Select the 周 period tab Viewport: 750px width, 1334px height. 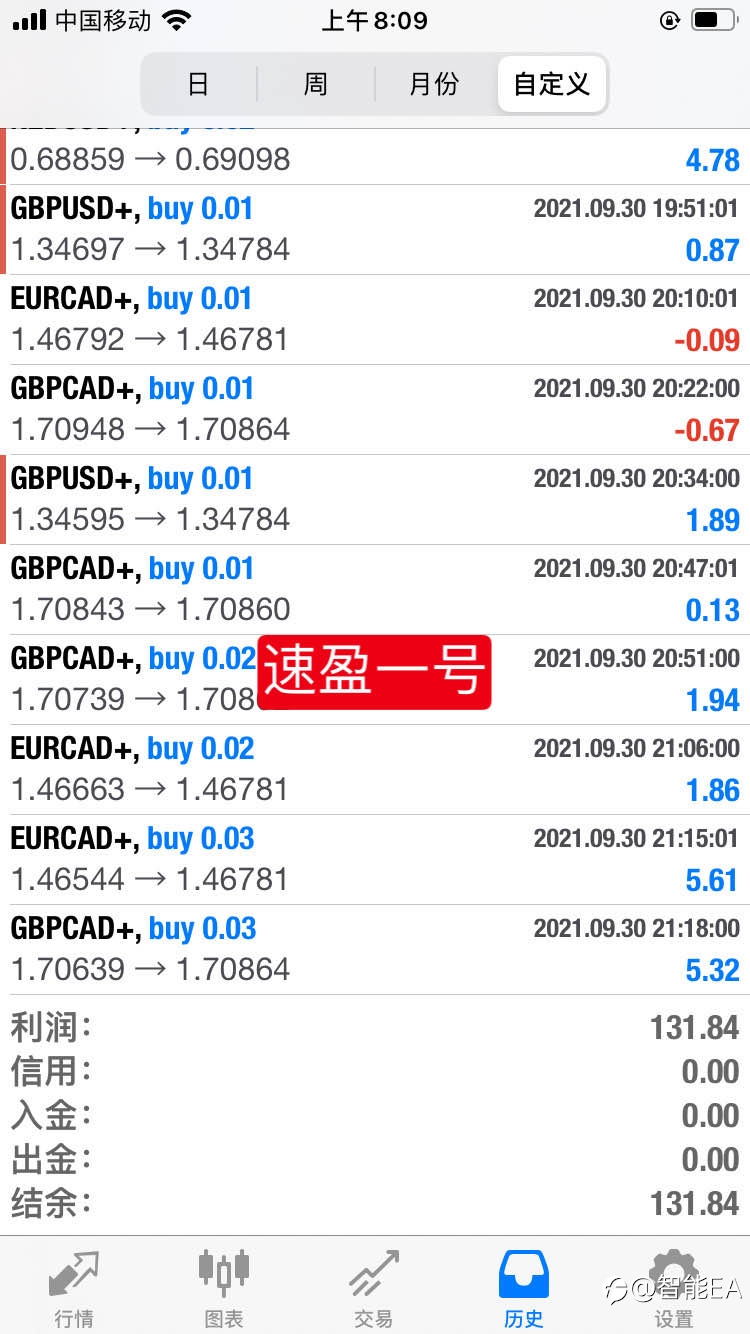click(x=316, y=84)
